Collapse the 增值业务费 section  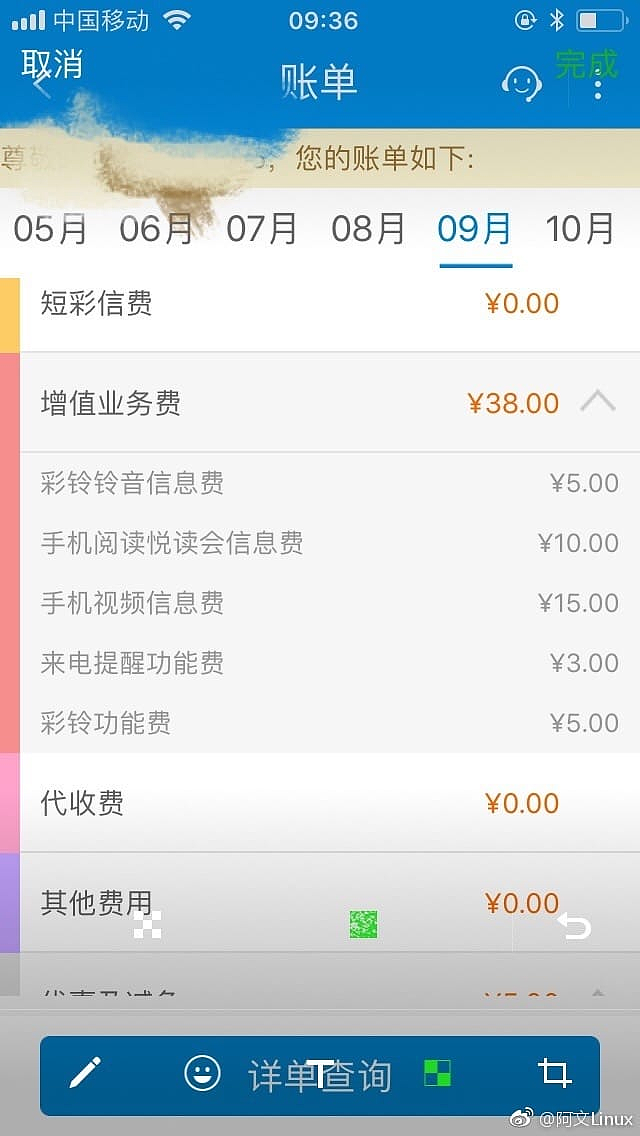[598, 402]
